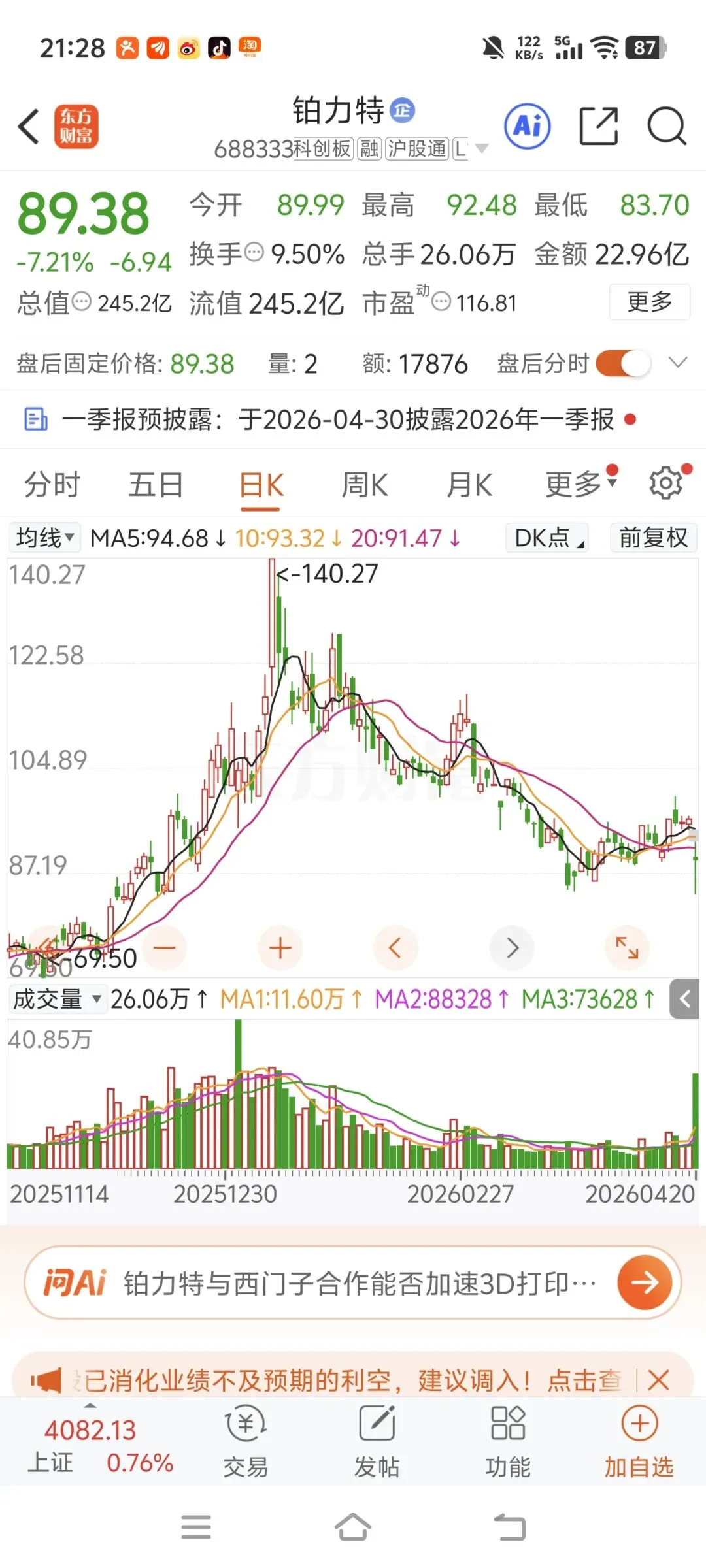Submit the 问AI question with arrow
706x1568 pixels.
(645, 1282)
